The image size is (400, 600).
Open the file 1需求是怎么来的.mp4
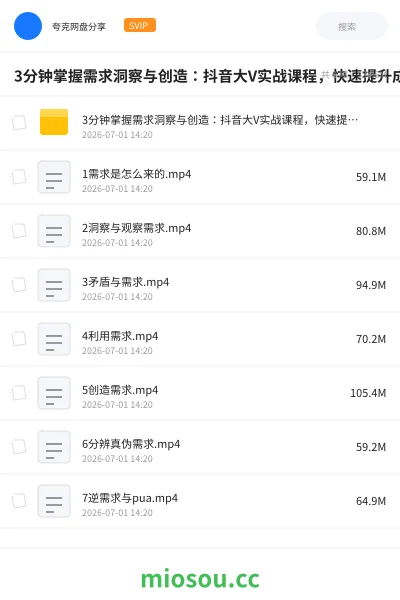point(200,177)
